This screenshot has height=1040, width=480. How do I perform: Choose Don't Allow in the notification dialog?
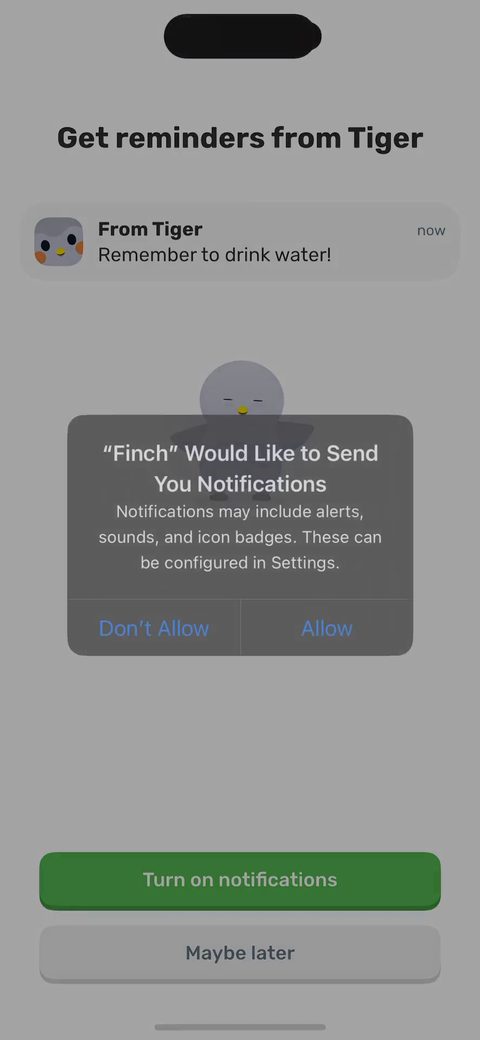154,628
